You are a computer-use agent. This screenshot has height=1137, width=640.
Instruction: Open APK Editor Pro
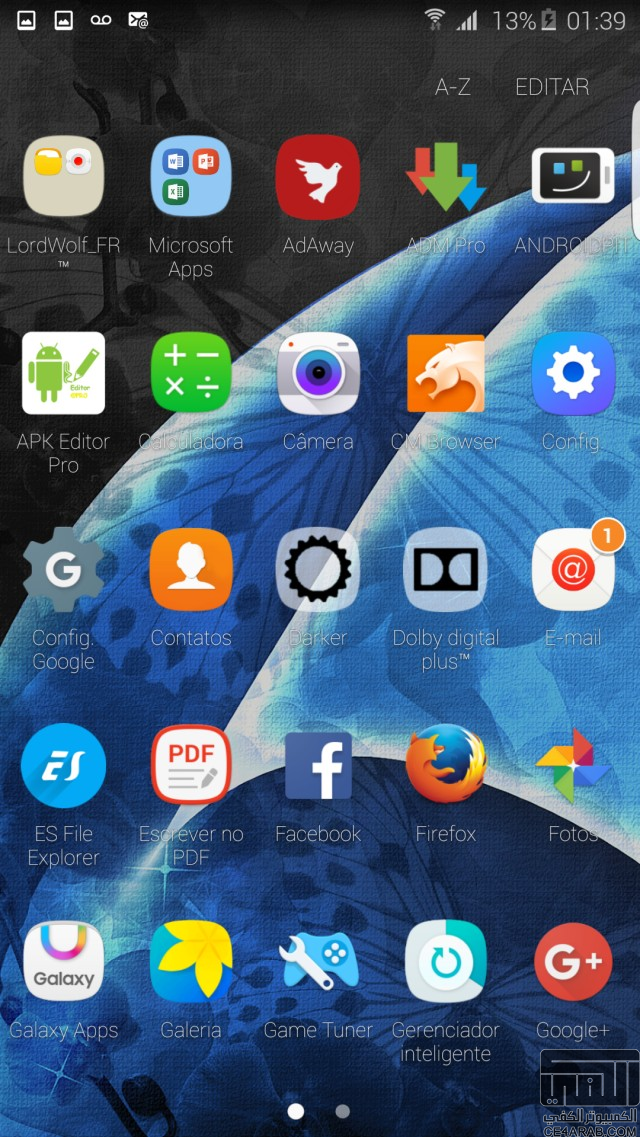coord(63,373)
